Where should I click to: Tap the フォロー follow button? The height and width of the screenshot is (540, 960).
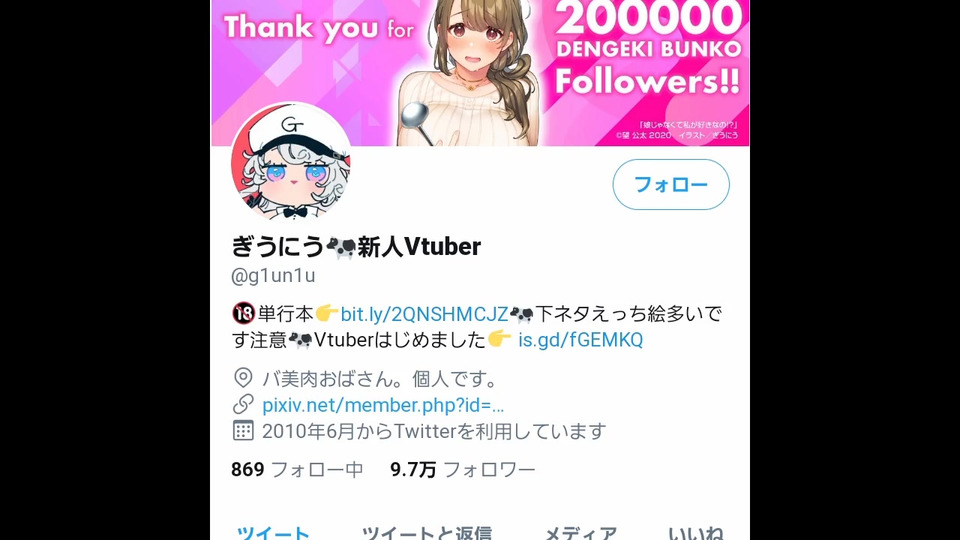[671, 185]
